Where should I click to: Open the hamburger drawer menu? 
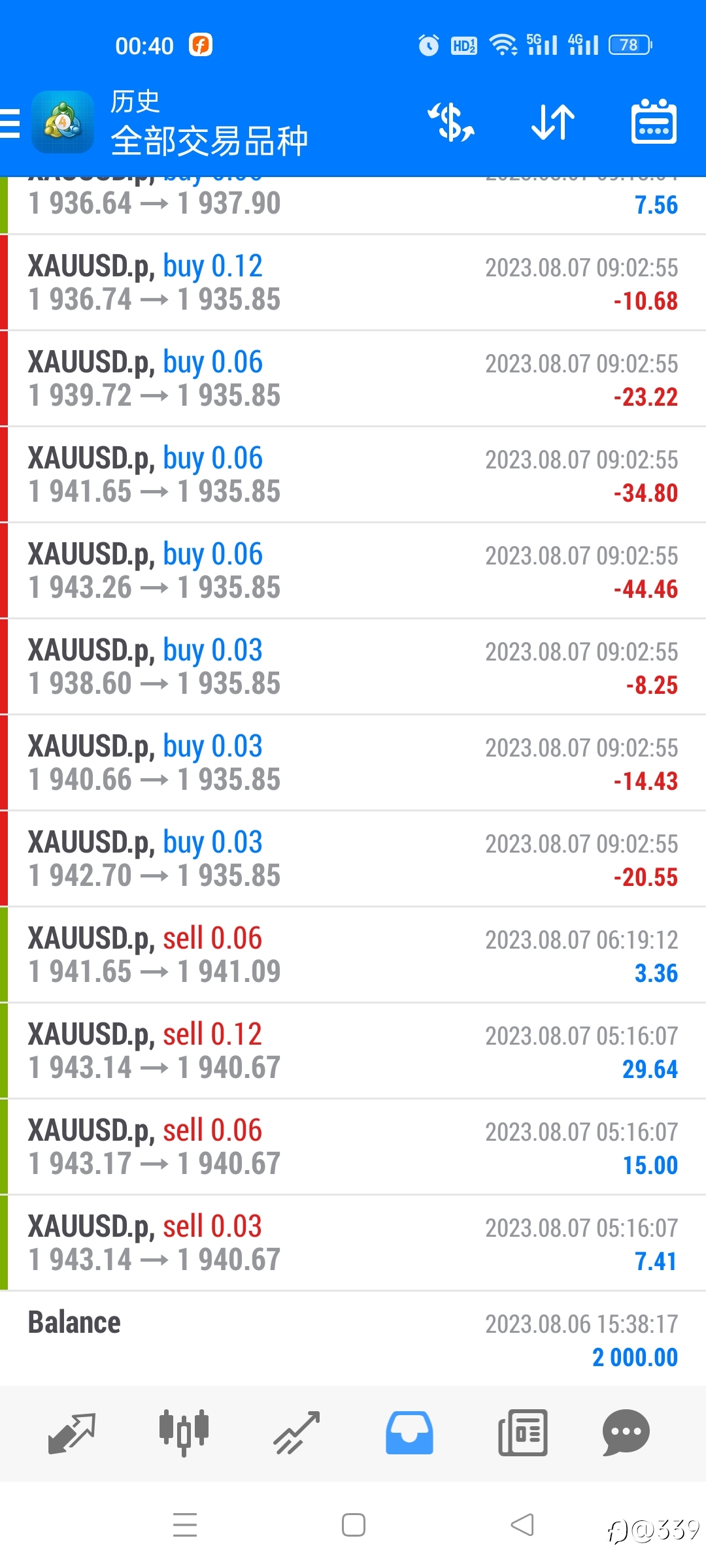pyautogui.click(x=9, y=123)
